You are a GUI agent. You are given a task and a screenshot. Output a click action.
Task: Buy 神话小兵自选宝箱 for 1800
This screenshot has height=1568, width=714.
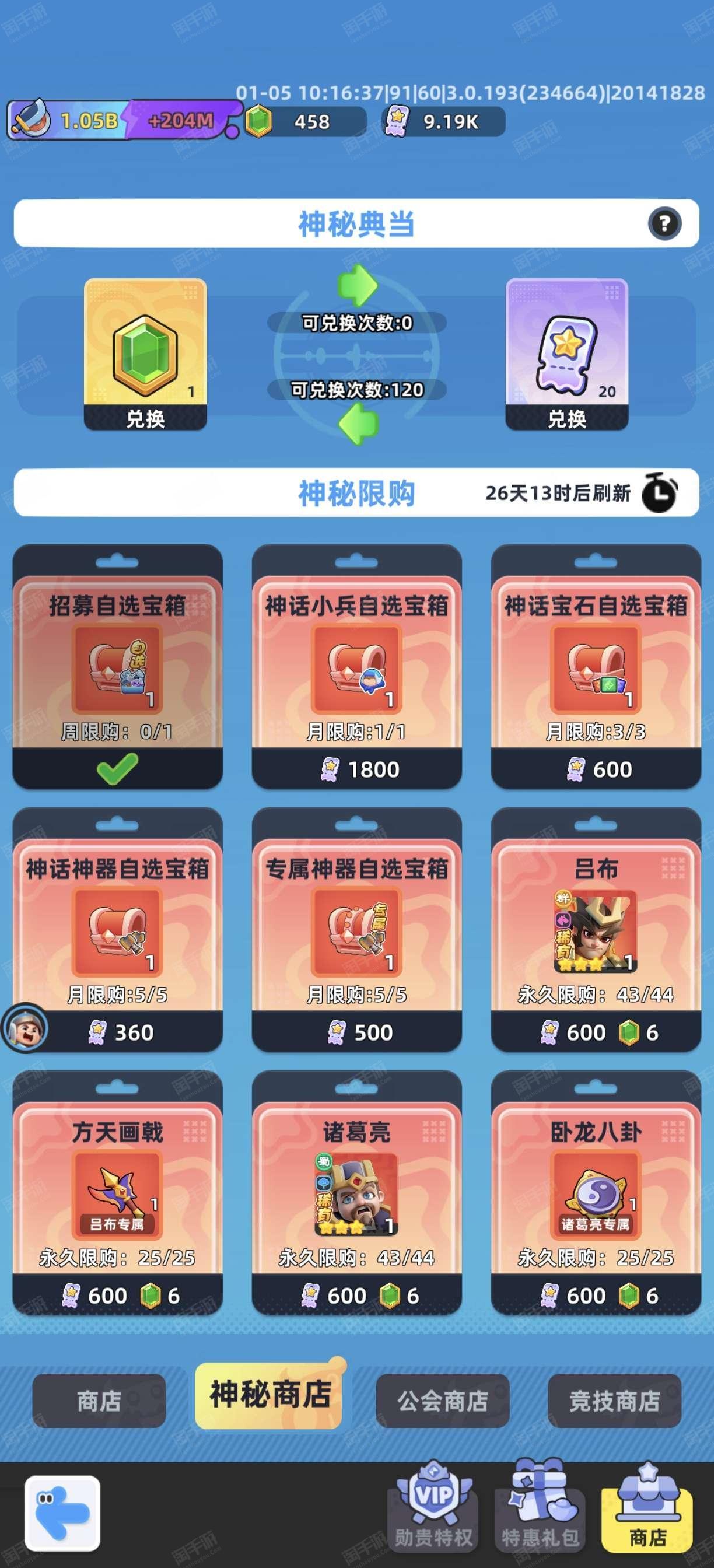(x=356, y=769)
